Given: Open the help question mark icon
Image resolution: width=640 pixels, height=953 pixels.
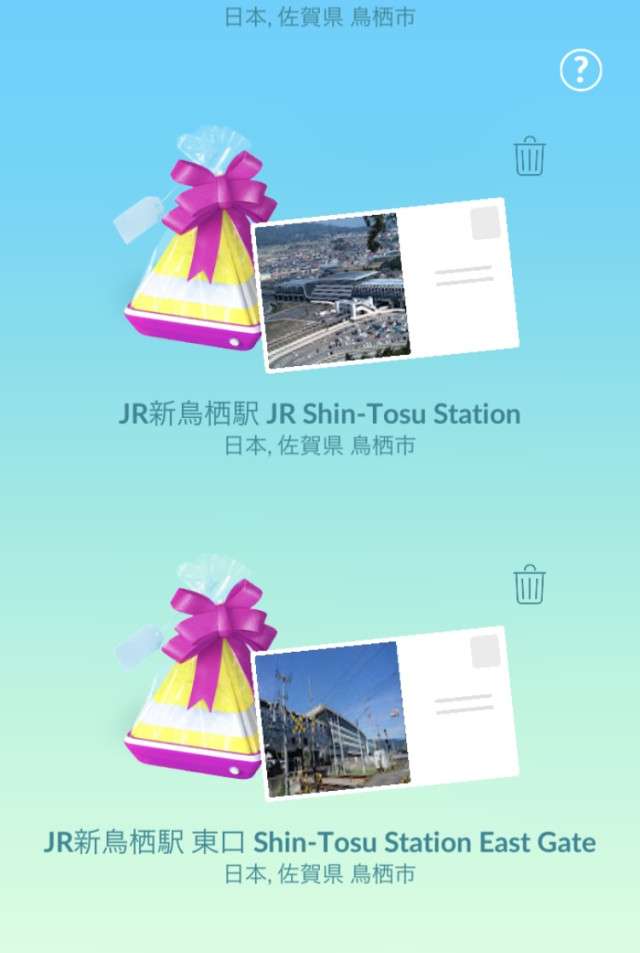Looking at the screenshot, I should 581,71.
